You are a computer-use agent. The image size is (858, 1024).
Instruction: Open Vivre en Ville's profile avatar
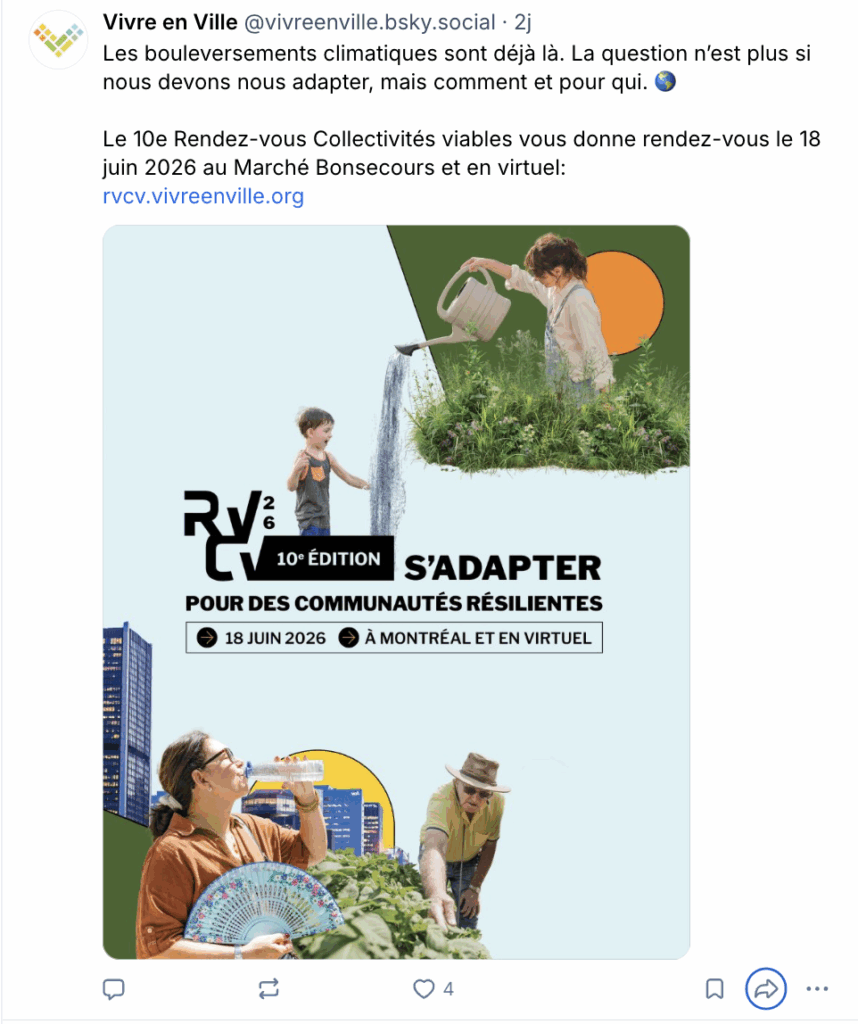(x=58, y=39)
